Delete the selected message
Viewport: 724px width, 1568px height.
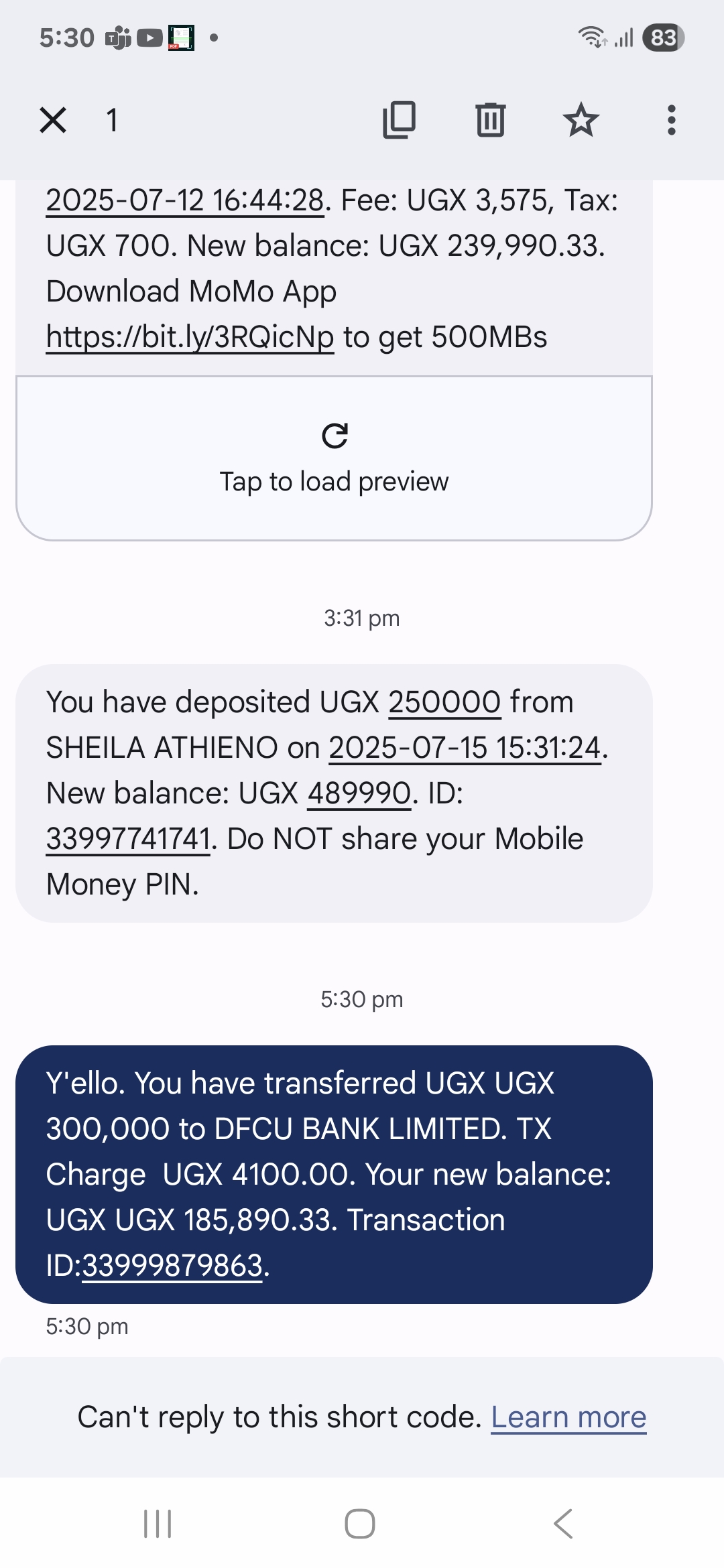coord(490,121)
